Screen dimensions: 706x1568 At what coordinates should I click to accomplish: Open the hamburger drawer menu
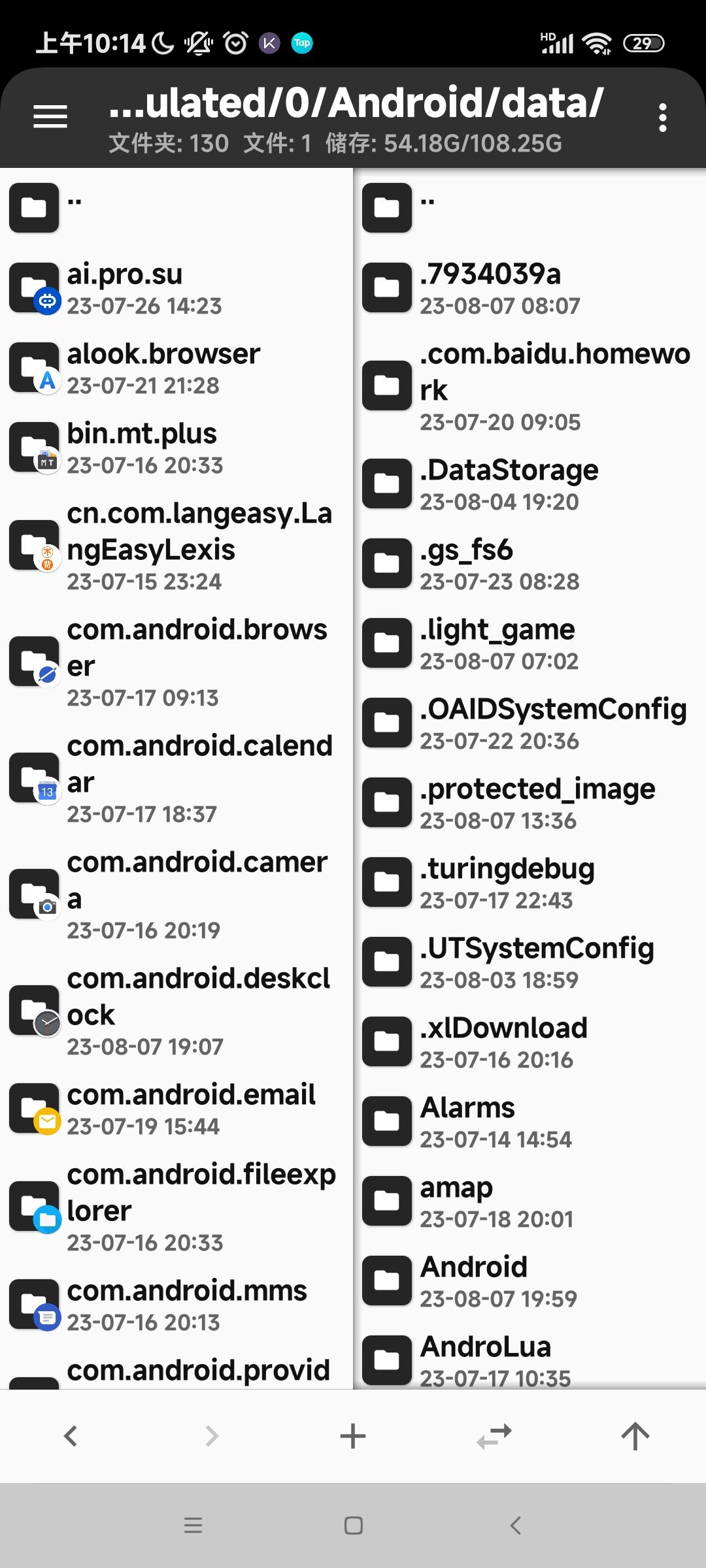[x=50, y=117]
